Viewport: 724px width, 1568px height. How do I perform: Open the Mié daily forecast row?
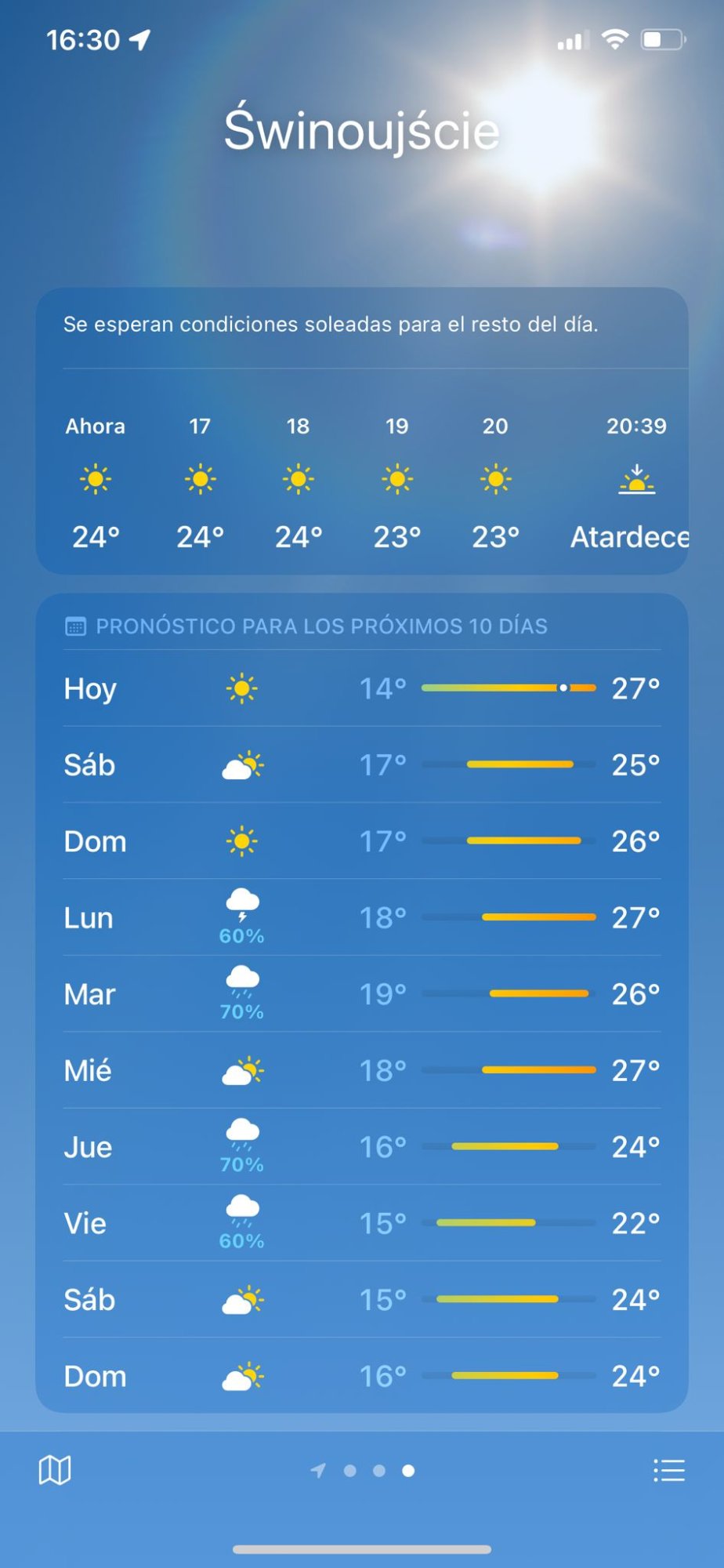coord(362,1070)
